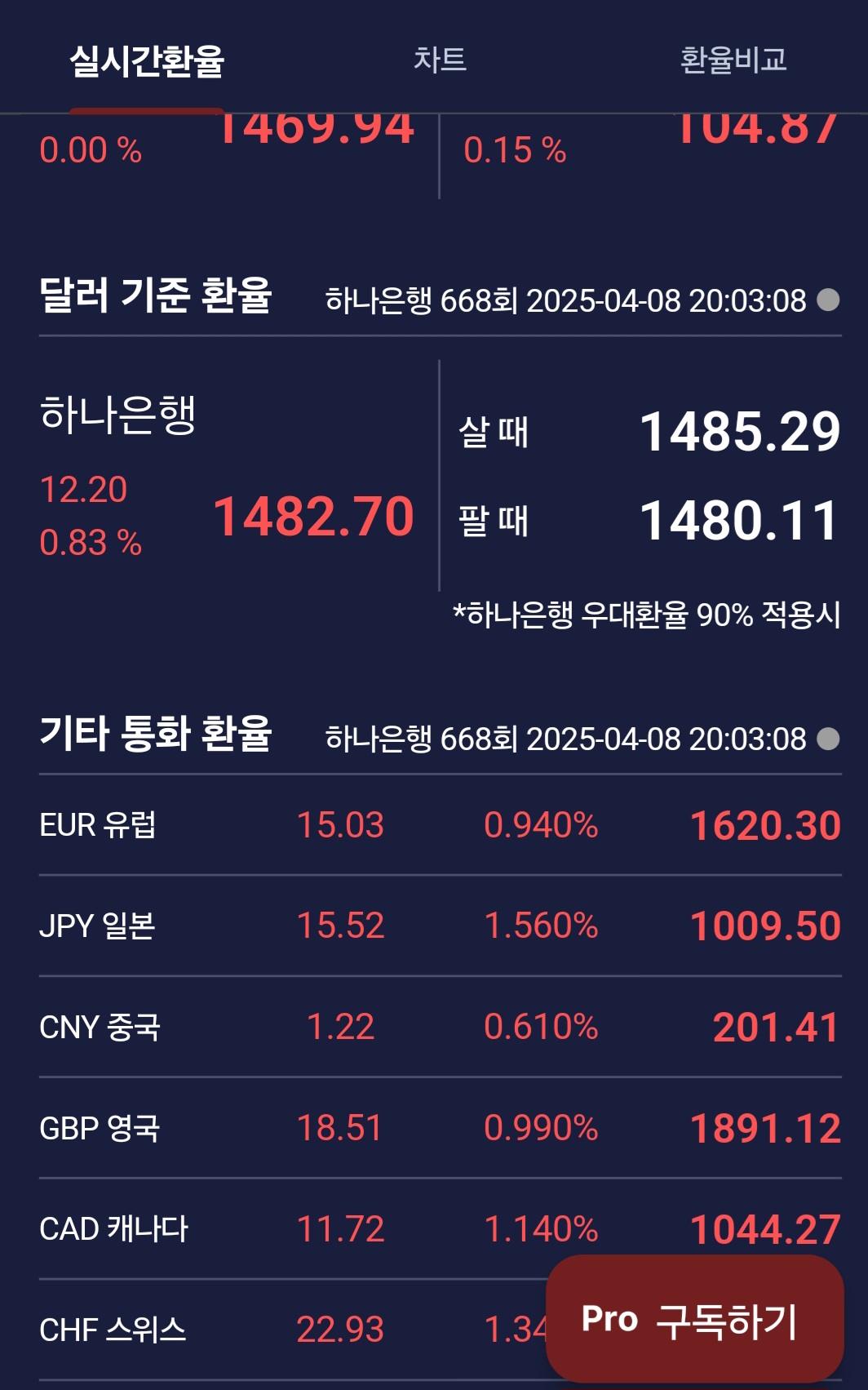Switch to the 차트 tab

tap(440, 60)
